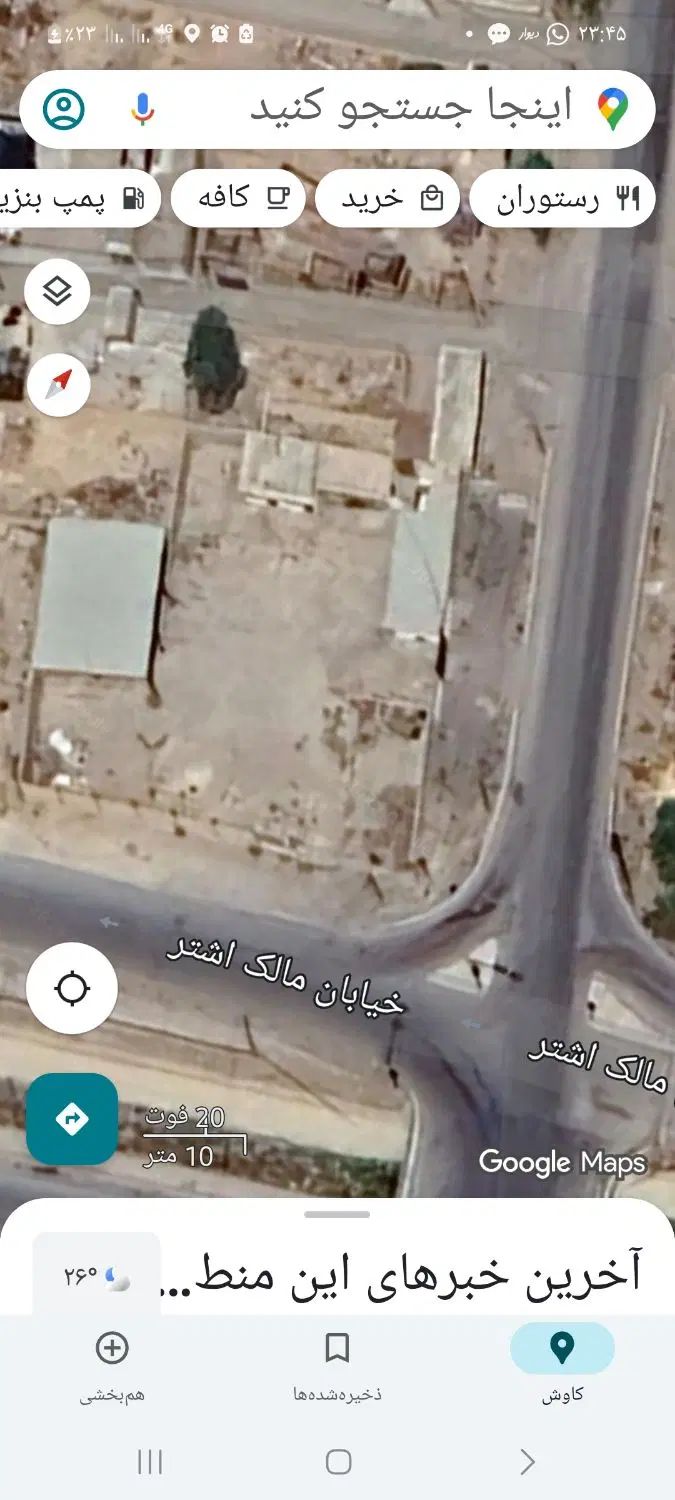This screenshot has height=1500, width=675.
Task: Start voice search with the microphone
Action: point(143,109)
